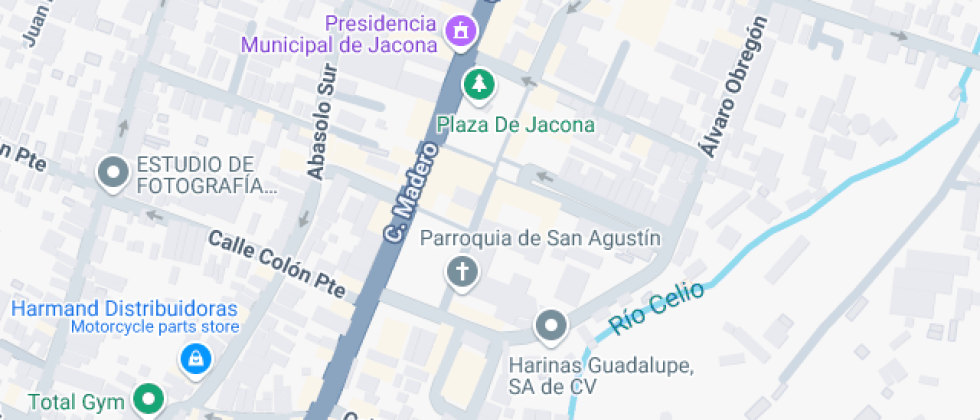Select the Plaza De Jacona park pin
This screenshot has height=420, width=980.
tap(481, 84)
